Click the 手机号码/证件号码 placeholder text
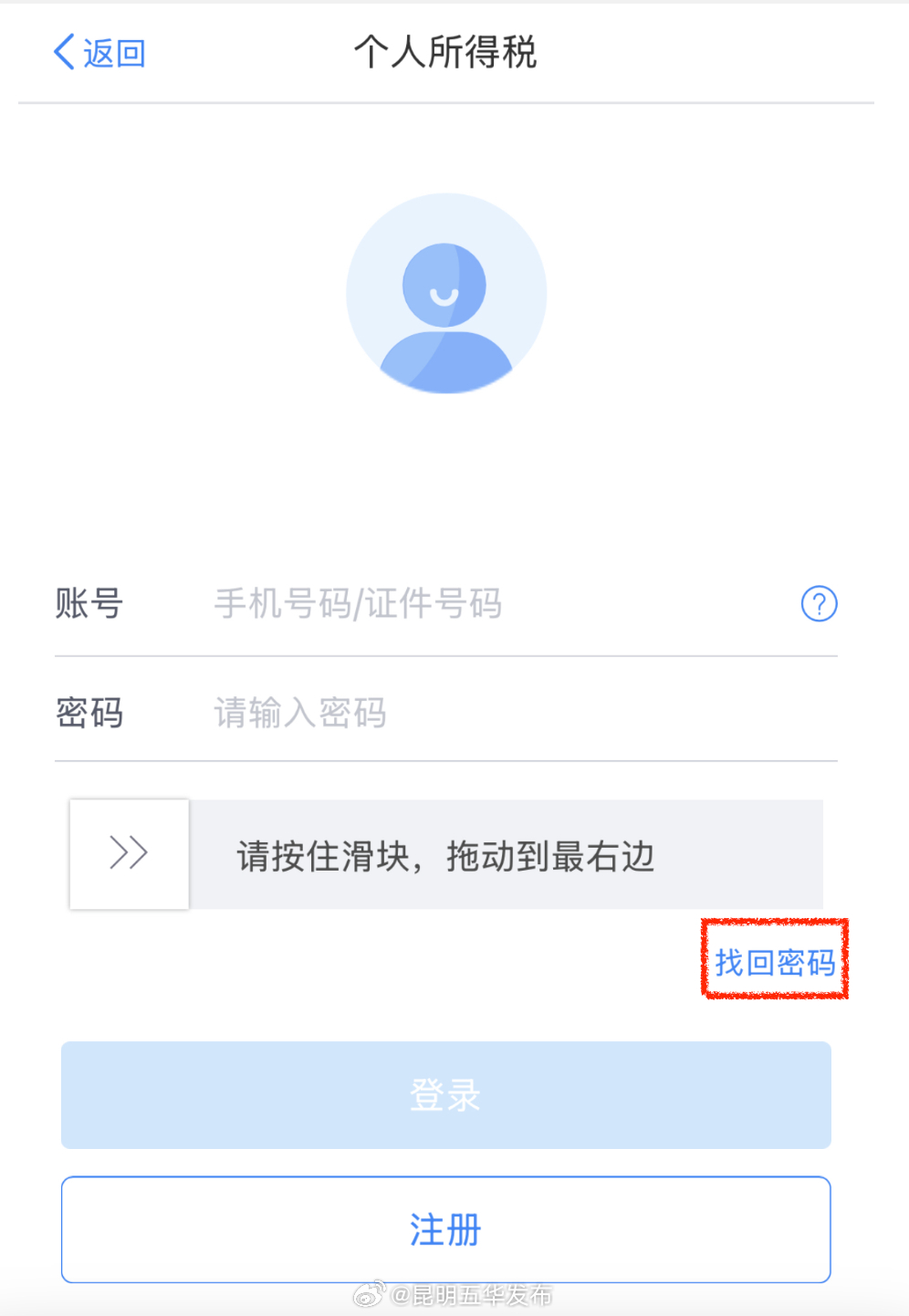Image resolution: width=909 pixels, height=1316 pixels. point(356,603)
